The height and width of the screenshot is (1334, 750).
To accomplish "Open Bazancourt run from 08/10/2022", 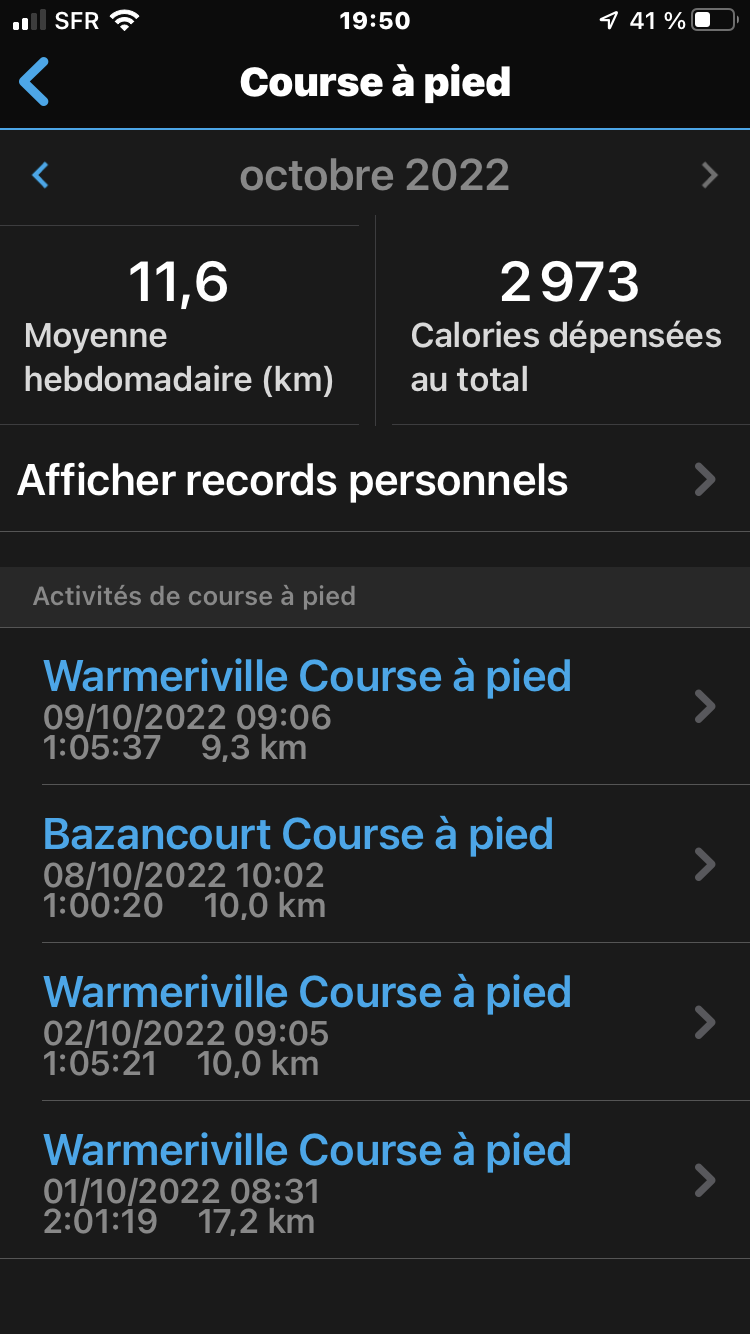I will [x=375, y=864].
